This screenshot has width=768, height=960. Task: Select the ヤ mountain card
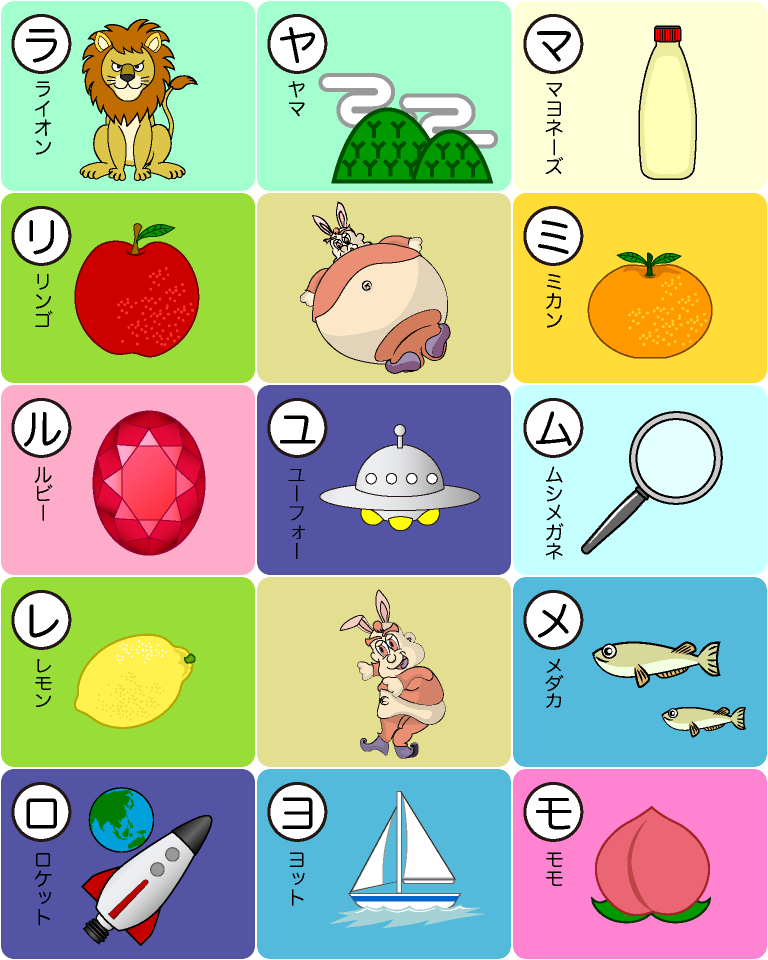click(384, 96)
